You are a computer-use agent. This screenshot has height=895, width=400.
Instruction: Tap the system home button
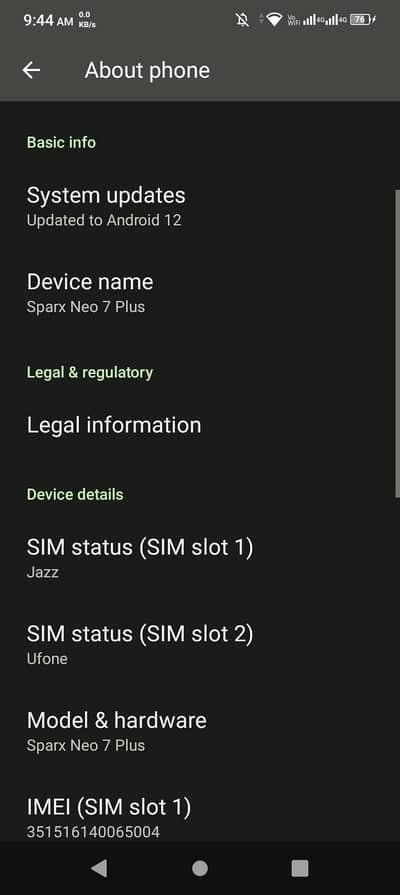pos(200,868)
